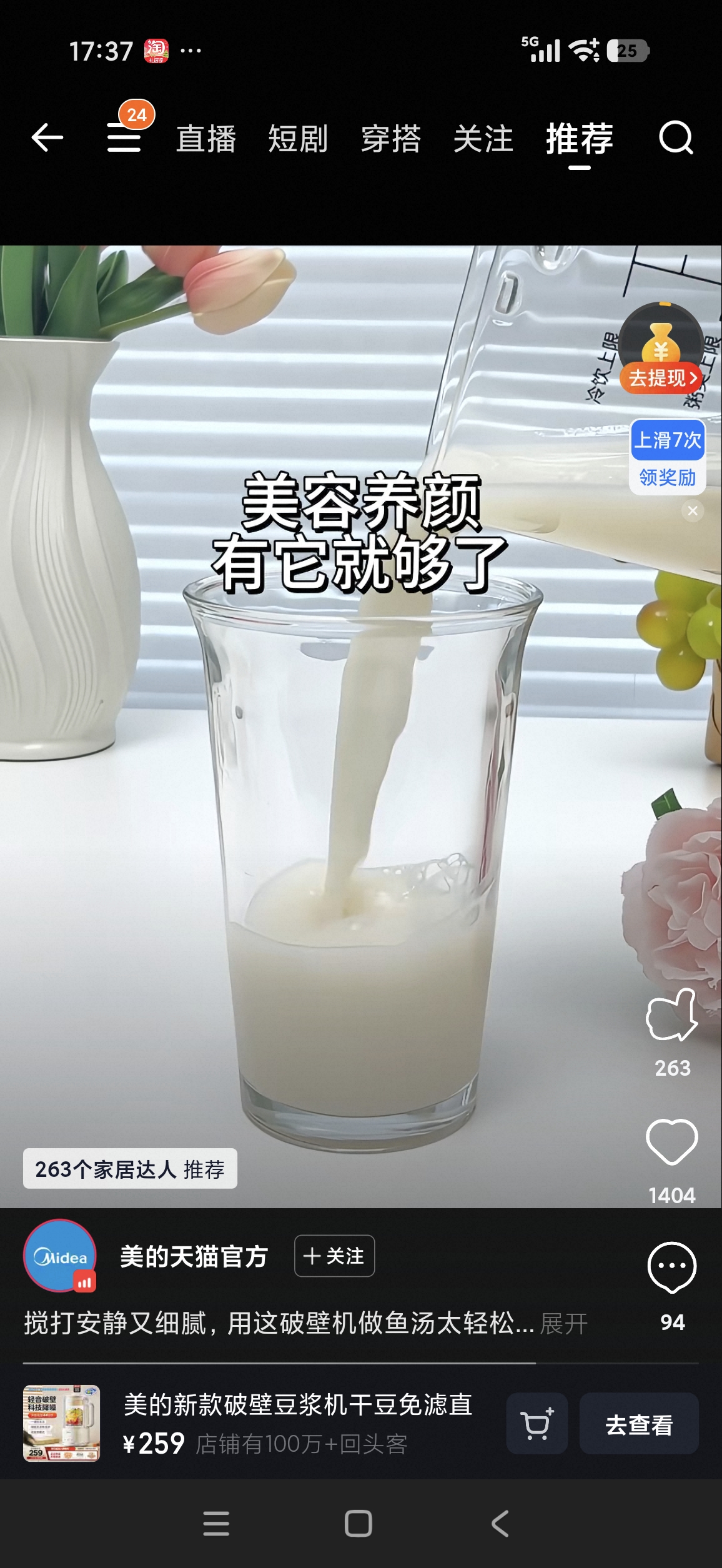Go back using the top-left arrow
The width and height of the screenshot is (722, 1568).
pos(47,137)
